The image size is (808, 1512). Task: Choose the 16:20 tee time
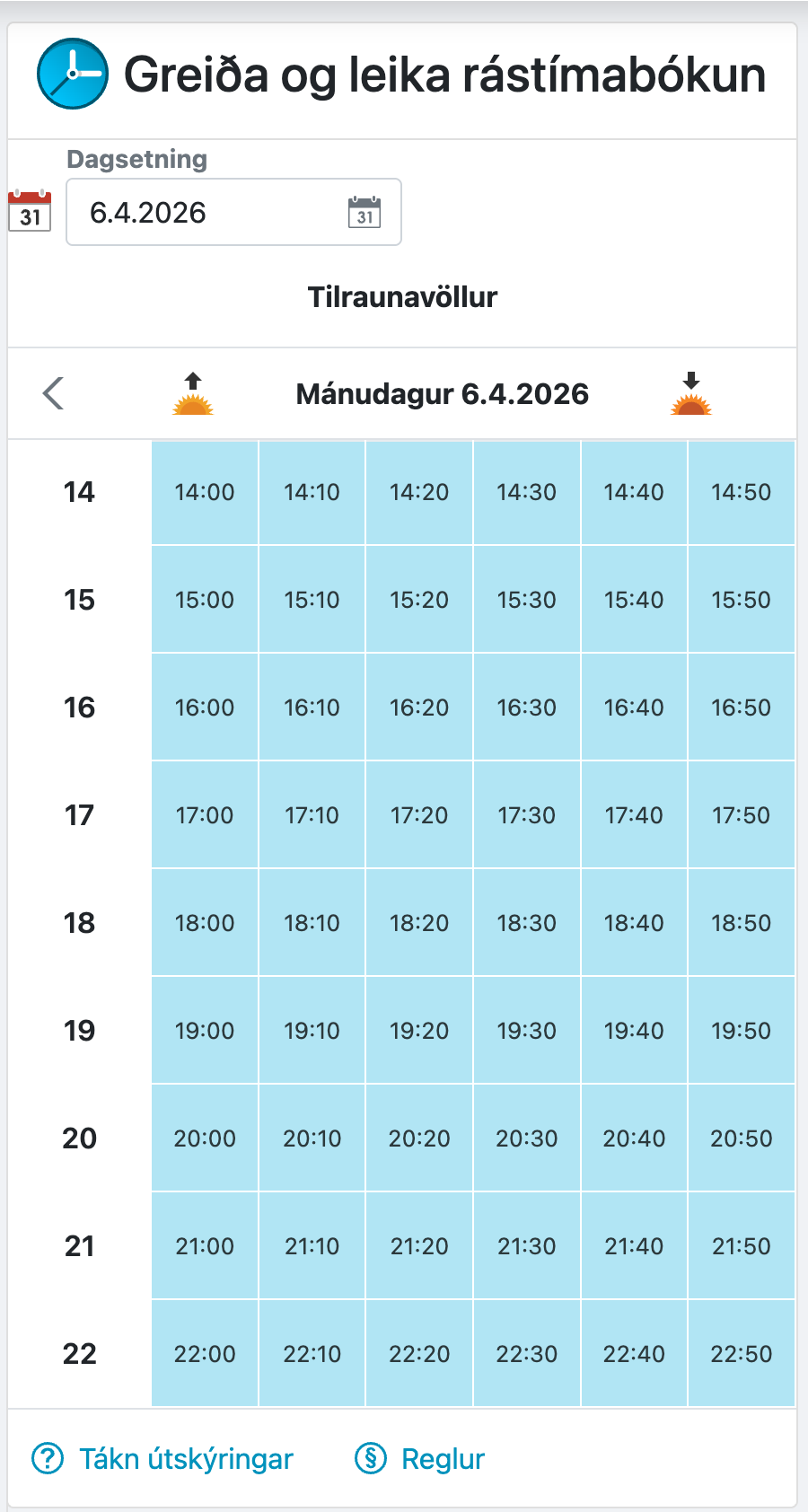tap(419, 708)
